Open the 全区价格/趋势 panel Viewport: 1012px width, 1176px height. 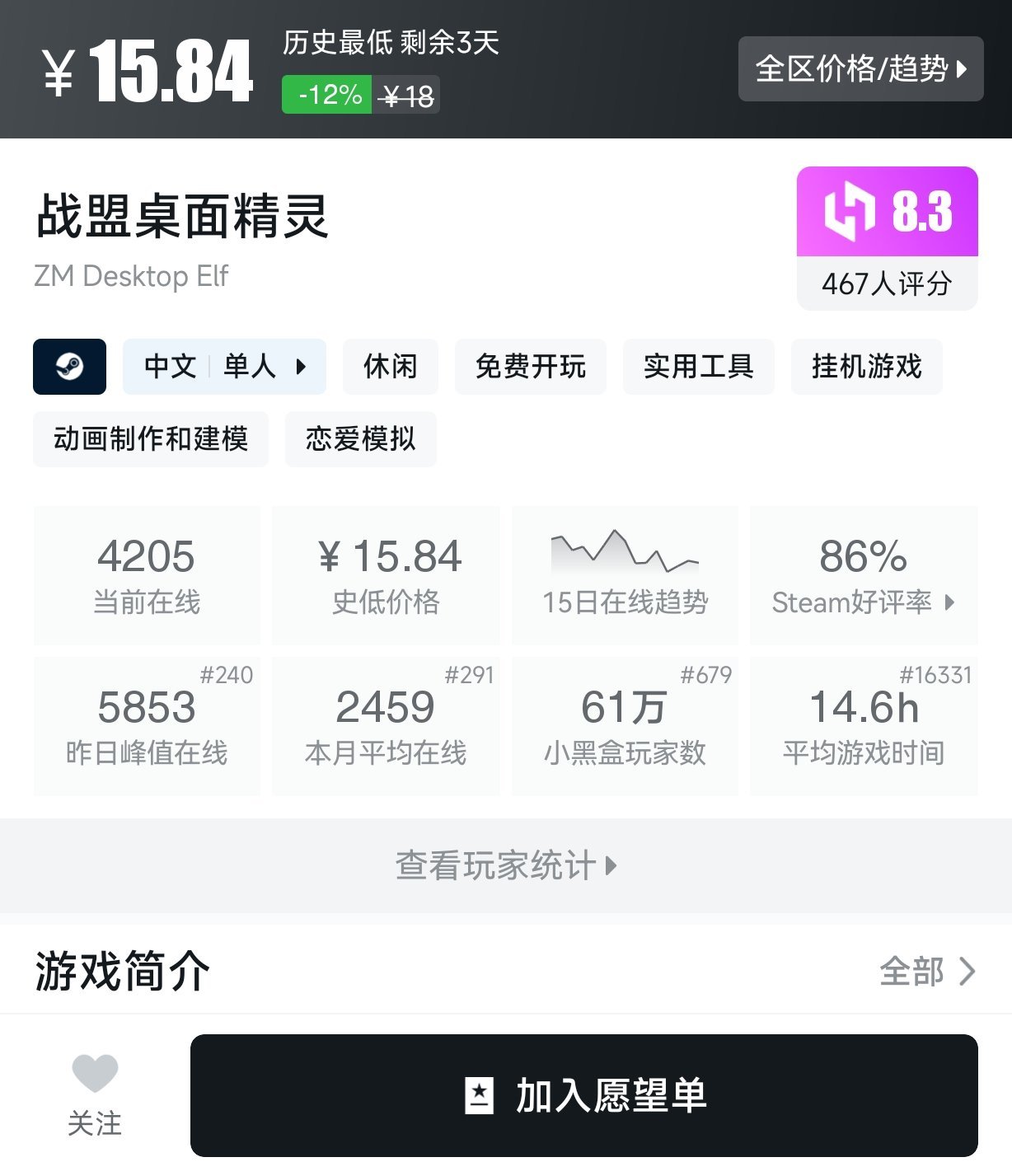tap(860, 70)
